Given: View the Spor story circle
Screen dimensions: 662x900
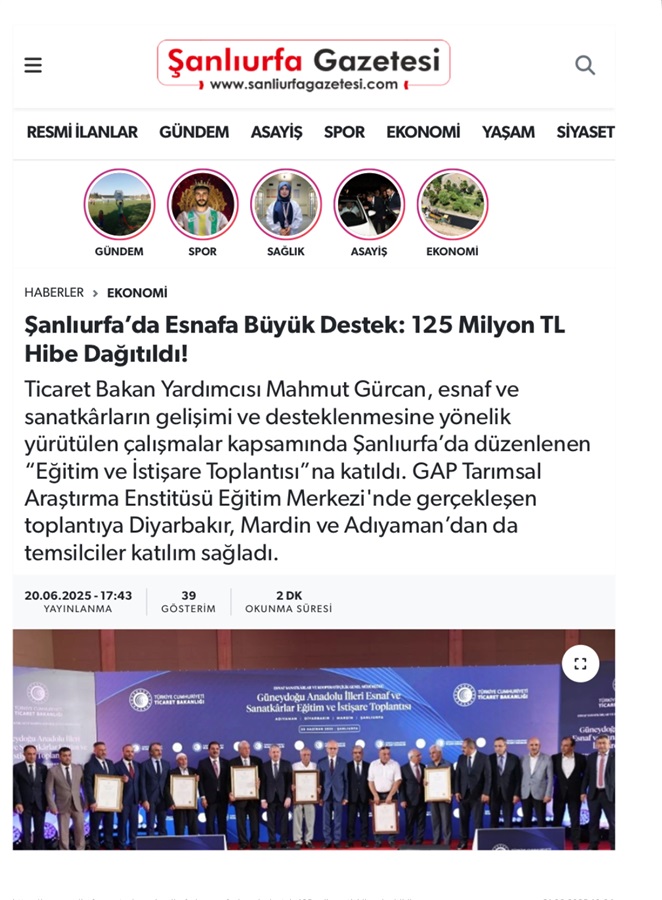Looking at the screenshot, I should click(x=202, y=204).
